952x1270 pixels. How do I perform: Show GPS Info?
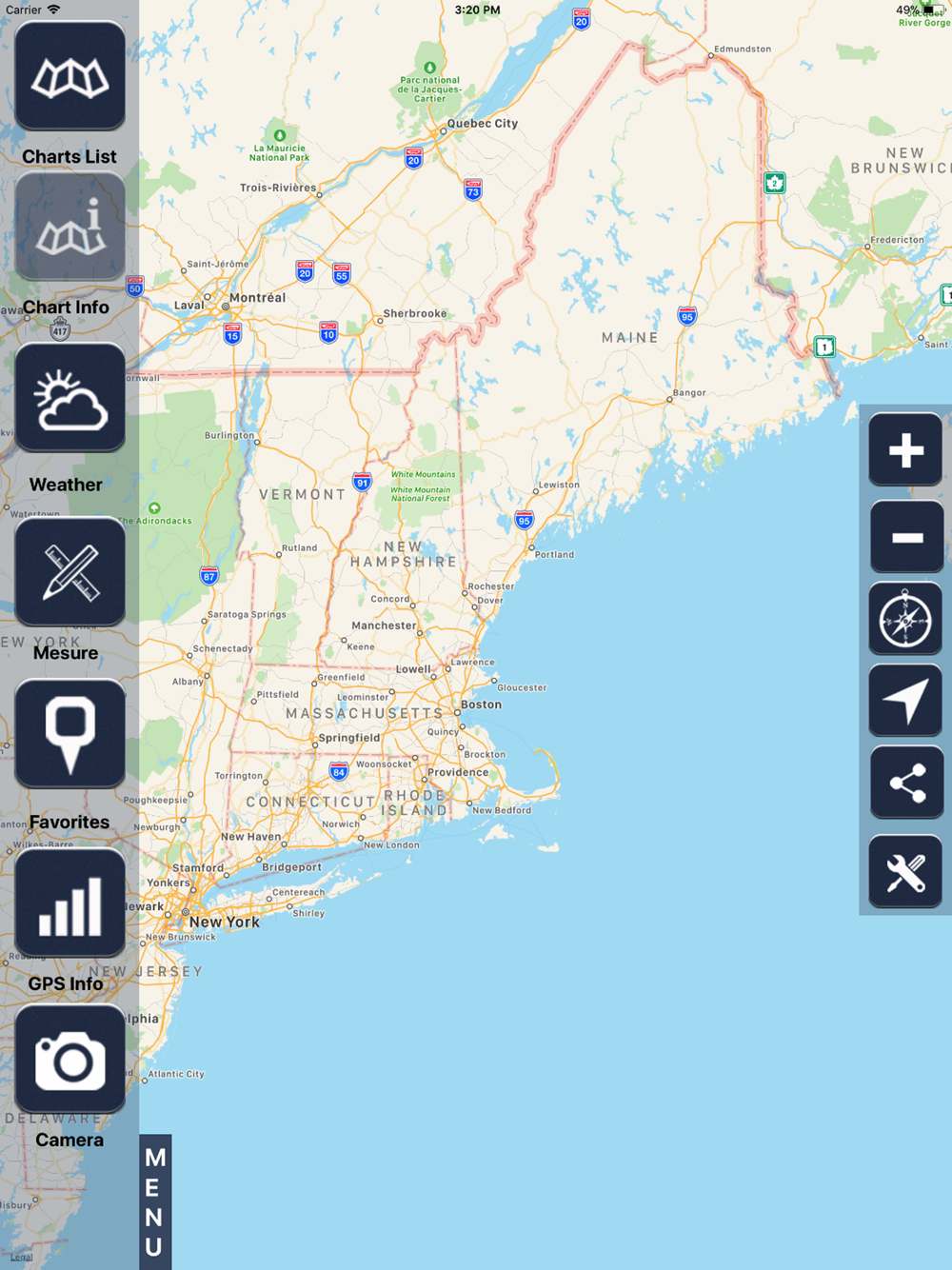69,904
